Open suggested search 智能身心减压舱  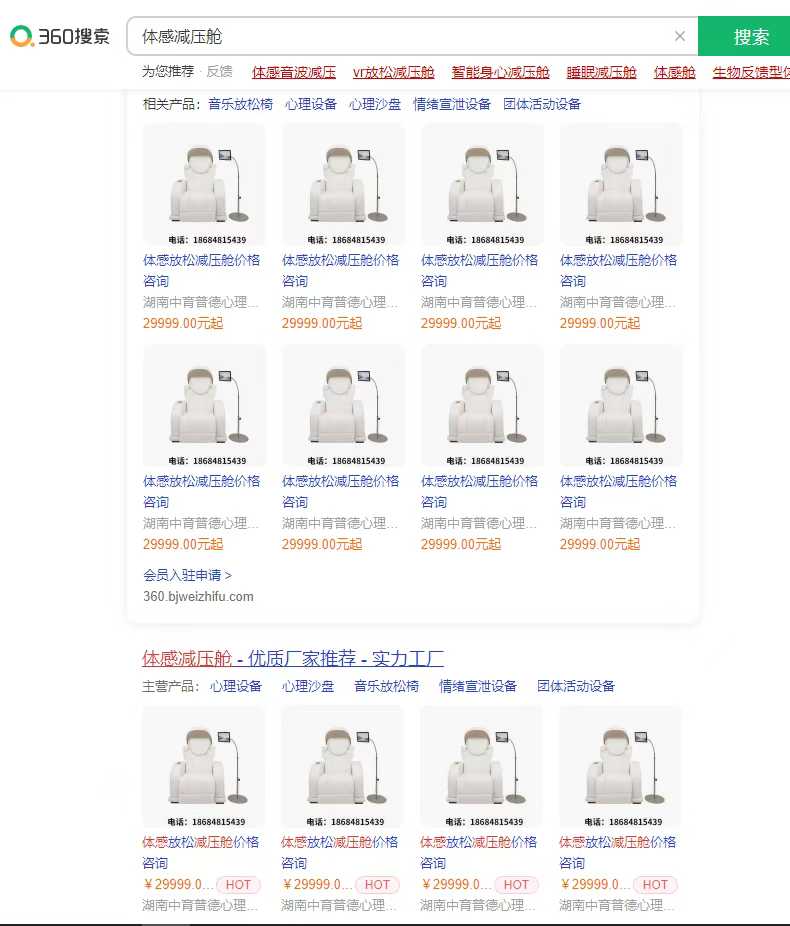pos(500,72)
